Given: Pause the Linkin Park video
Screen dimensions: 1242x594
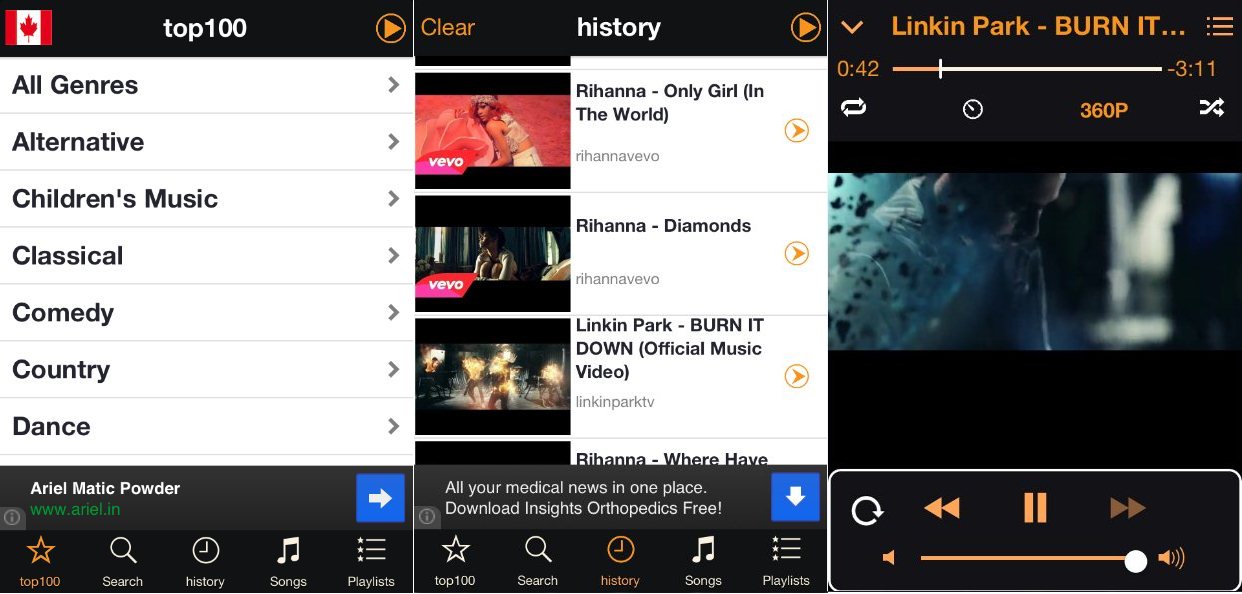Looking at the screenshot, I should coord(1035,508).
